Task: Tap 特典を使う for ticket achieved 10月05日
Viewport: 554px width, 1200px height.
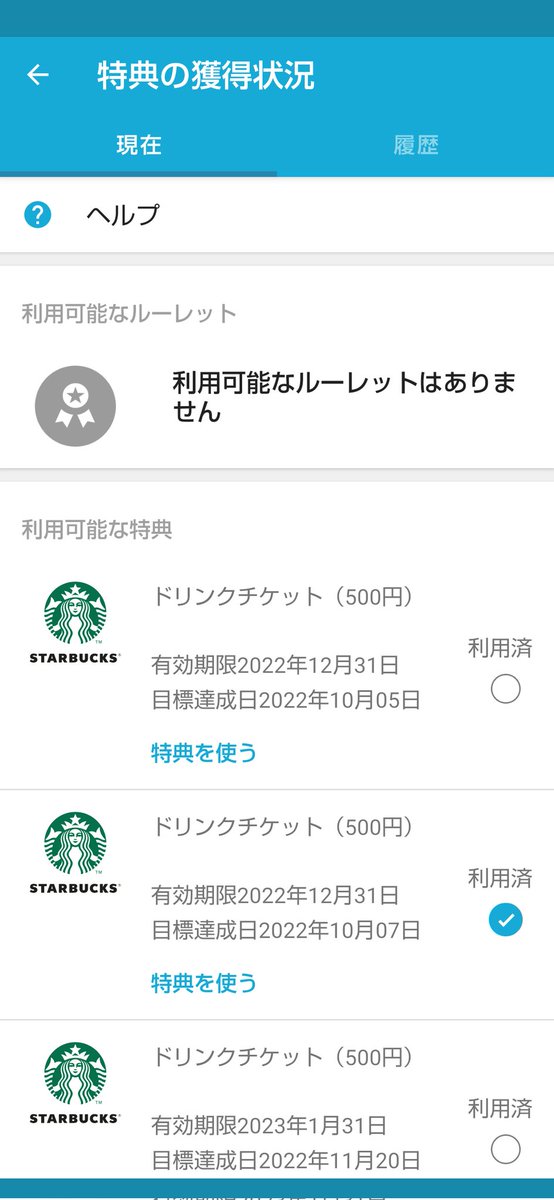Action: tap(204, 753)
